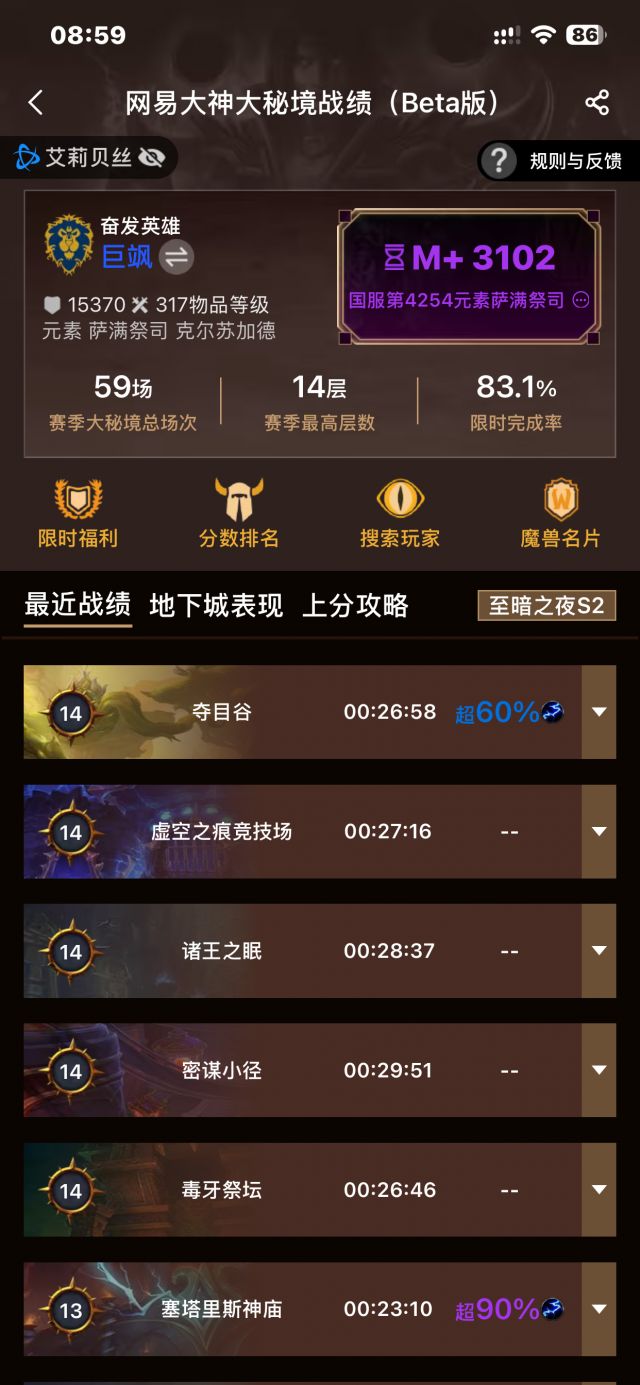Viewport: 640px width, 1385px height.
Task: Go back with the top-left arrow
Action: 36,102
